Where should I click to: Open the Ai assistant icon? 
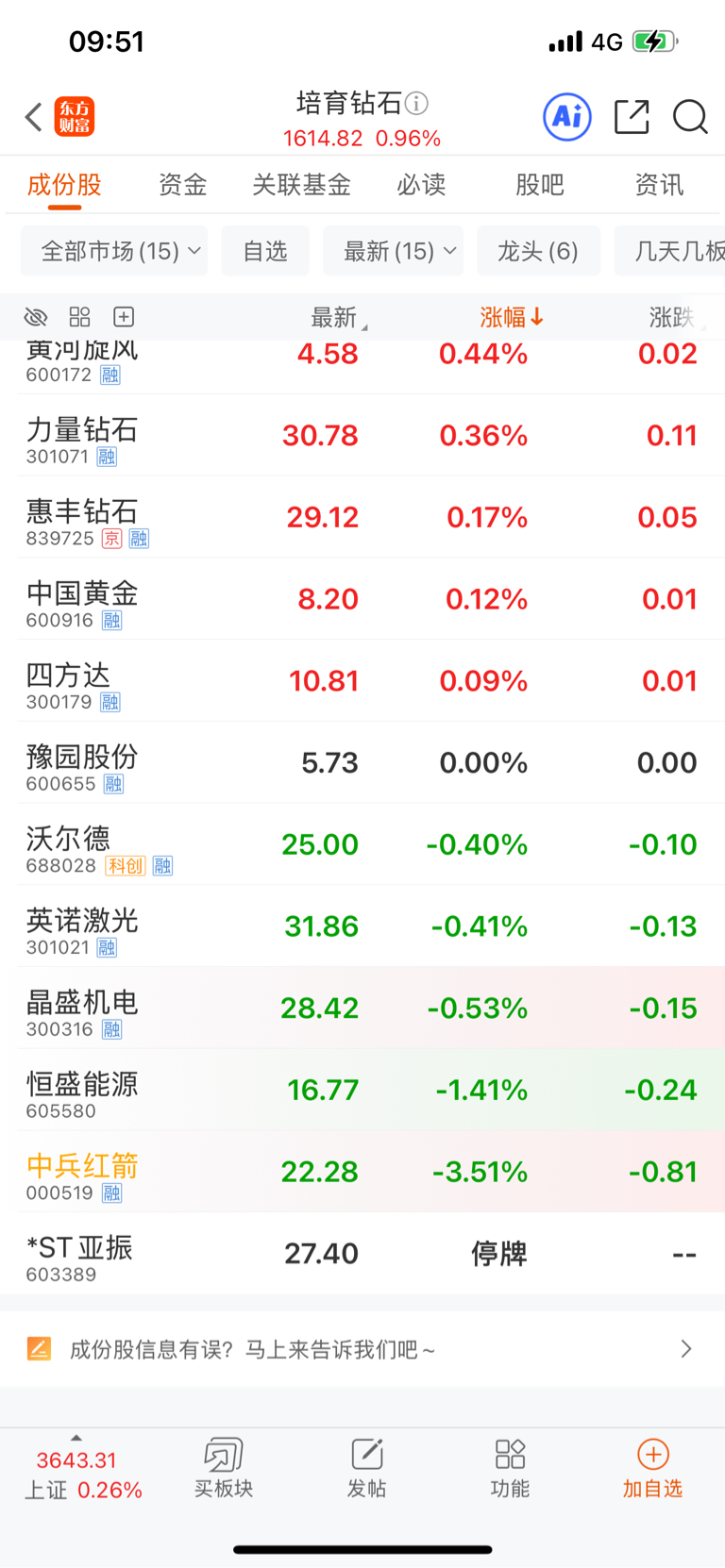pyautogui.click(x=567, y=117)
